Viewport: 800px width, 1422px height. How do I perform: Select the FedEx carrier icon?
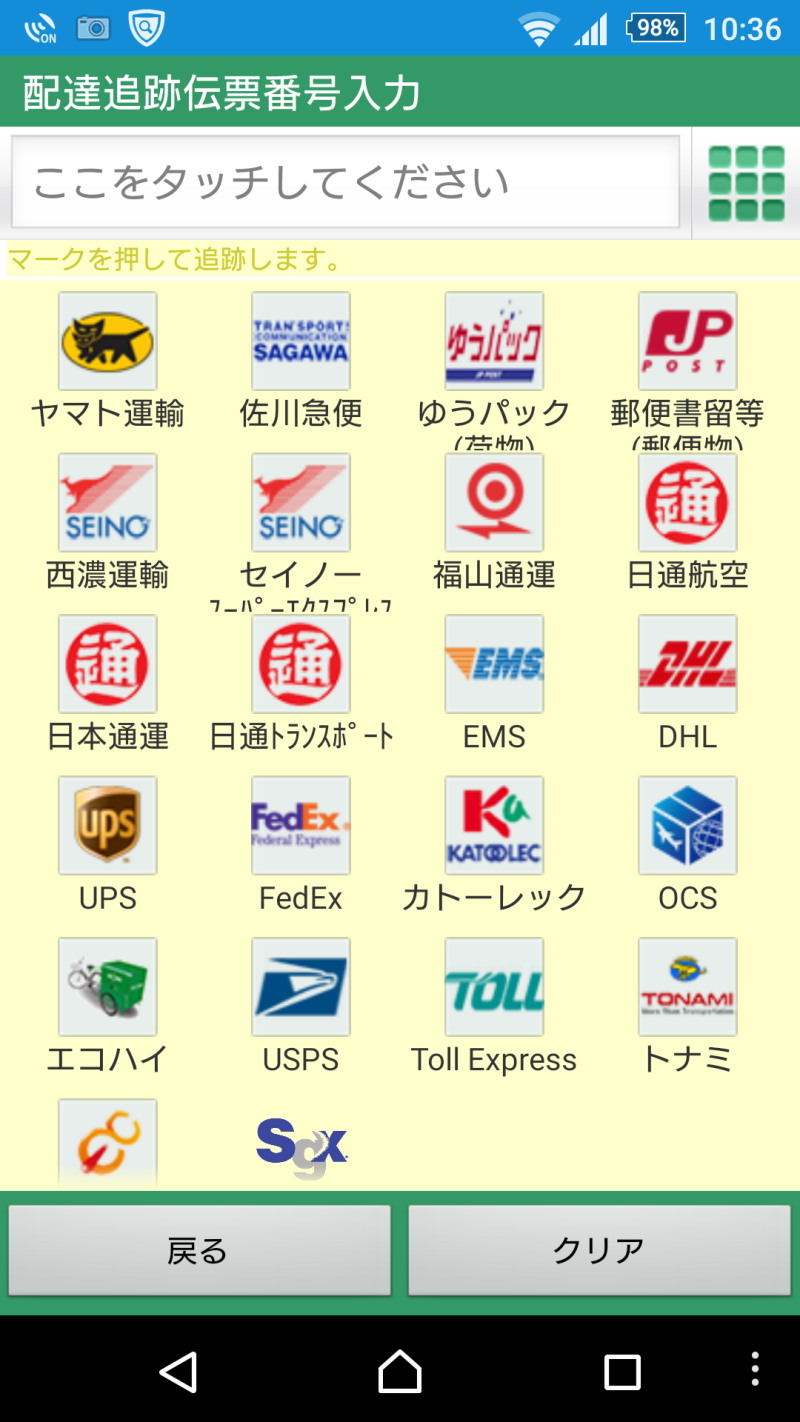301,825
